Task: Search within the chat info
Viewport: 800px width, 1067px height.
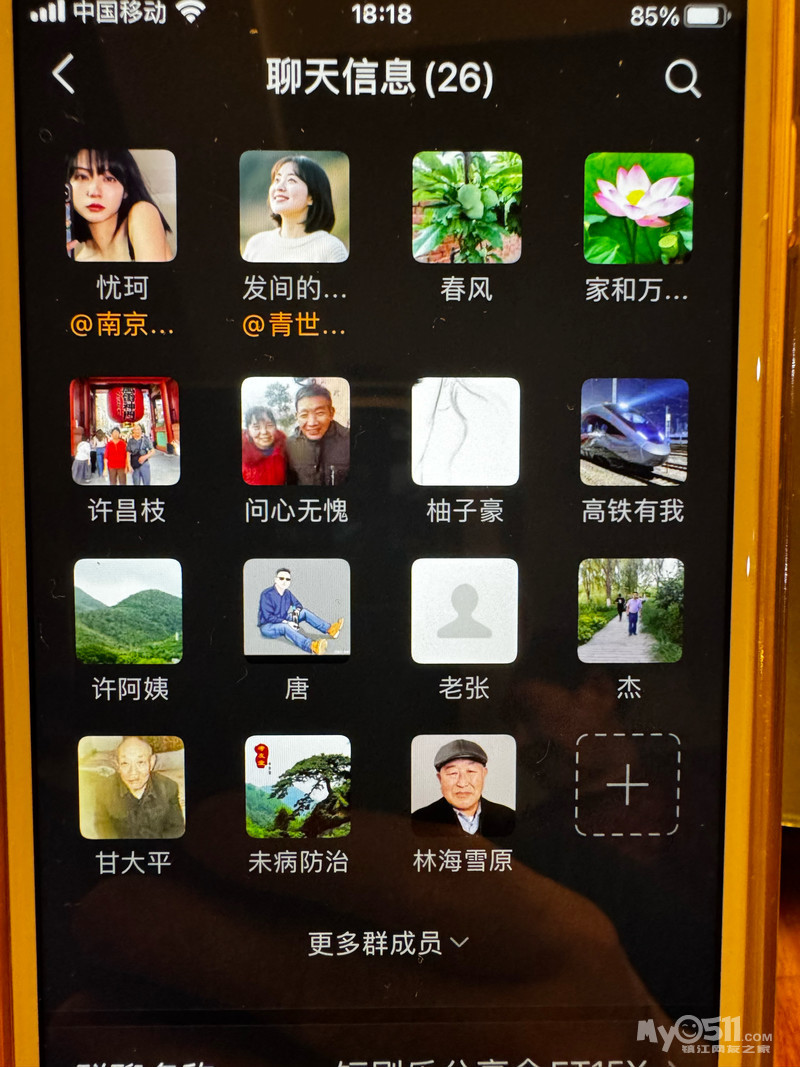Action: pyautogui.click(x=682, y=77)
